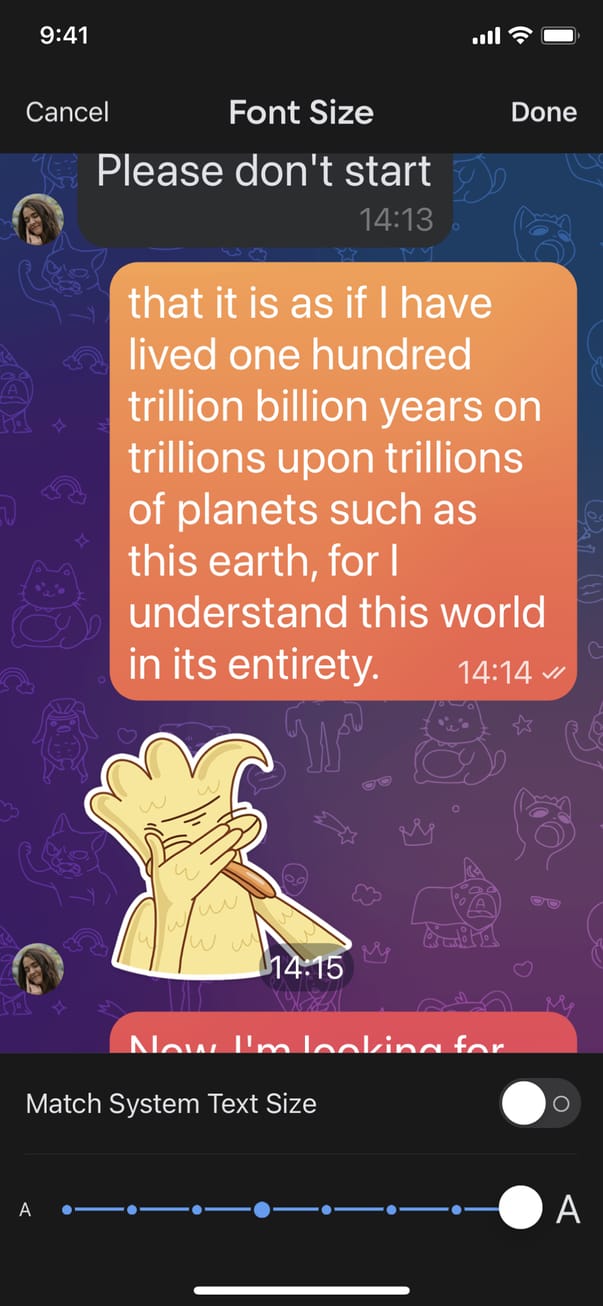Select the fourth font size step

click(x=261, y=1210)
